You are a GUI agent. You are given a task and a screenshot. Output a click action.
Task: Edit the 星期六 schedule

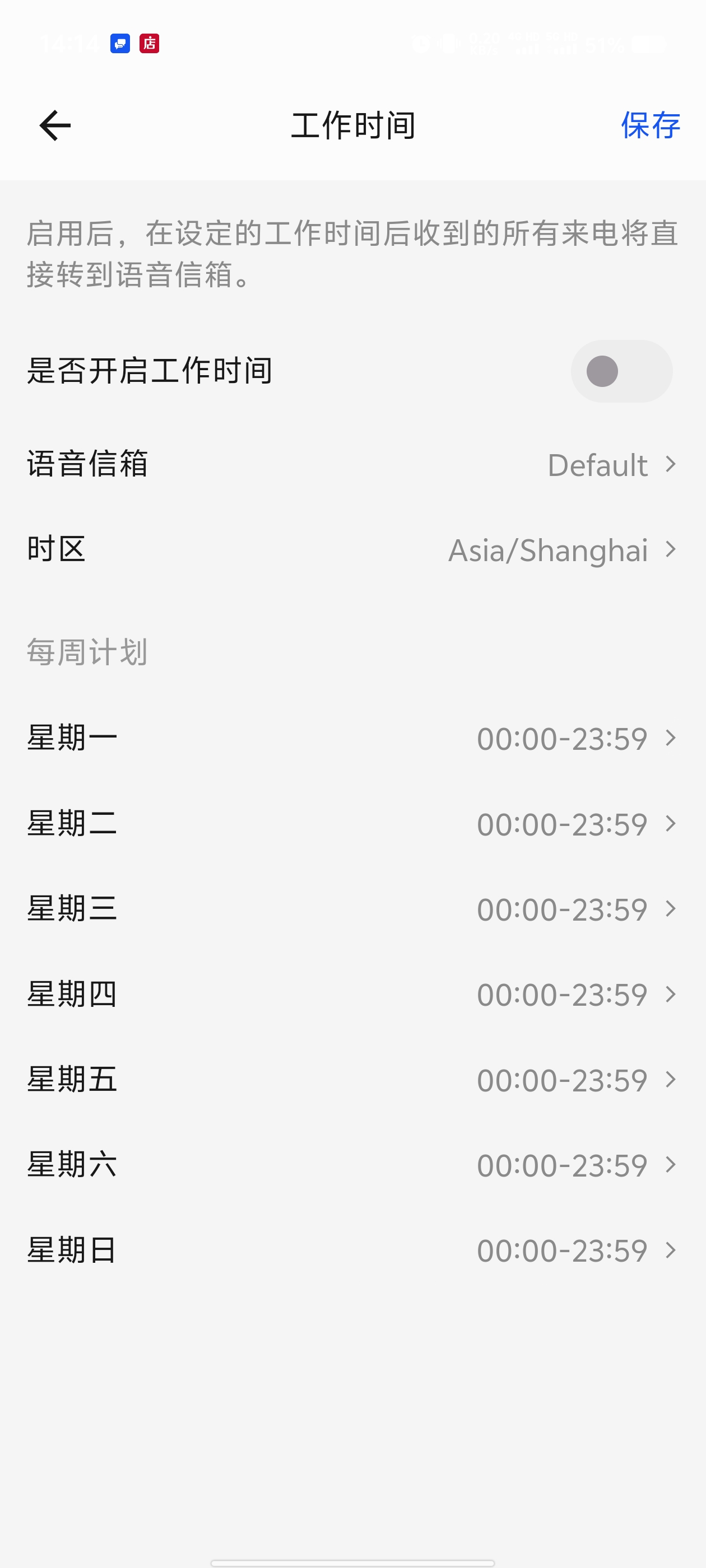(x=354, y=1165)
